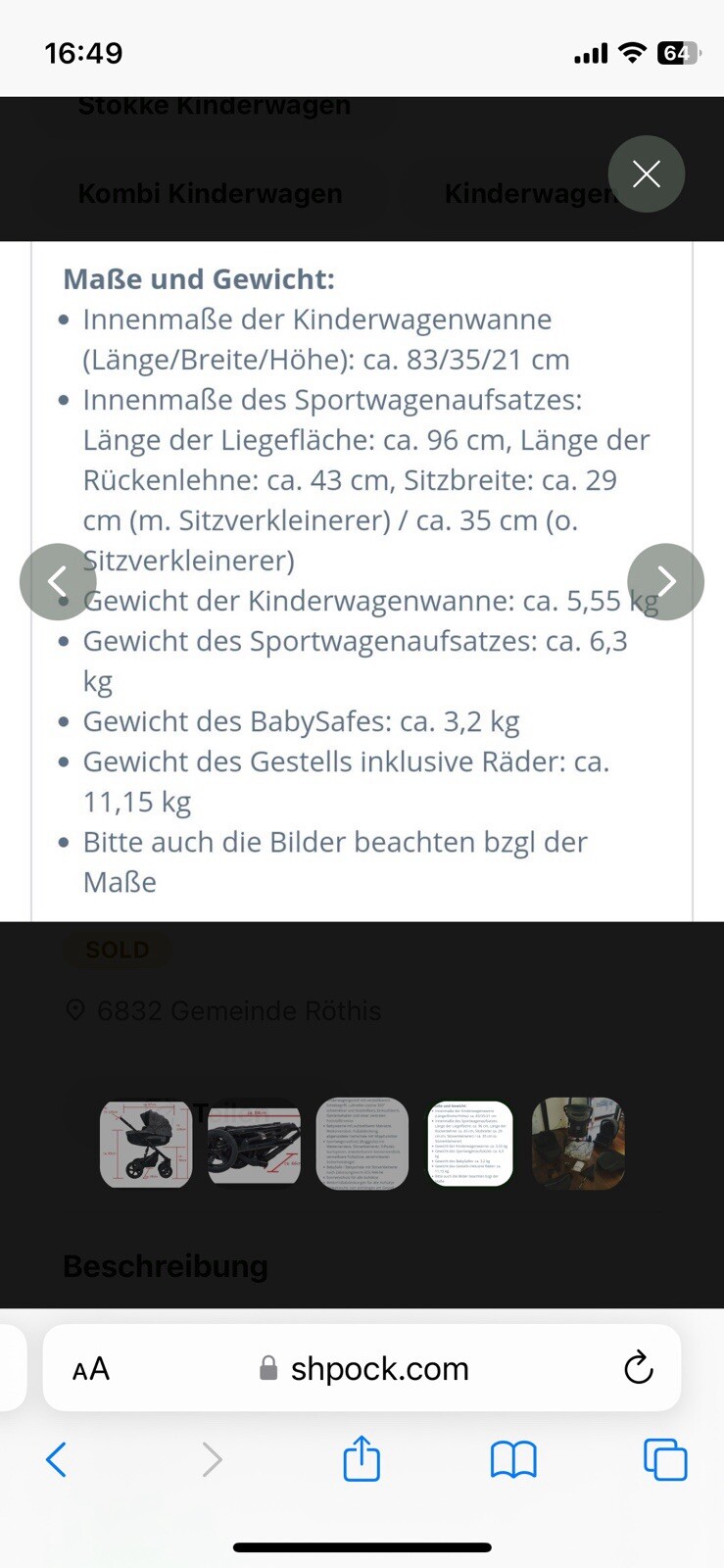Screen dimensions: 724x1568
Task: Select the Maße und Gewicht thumbnail
Action: pos(470,1143)
